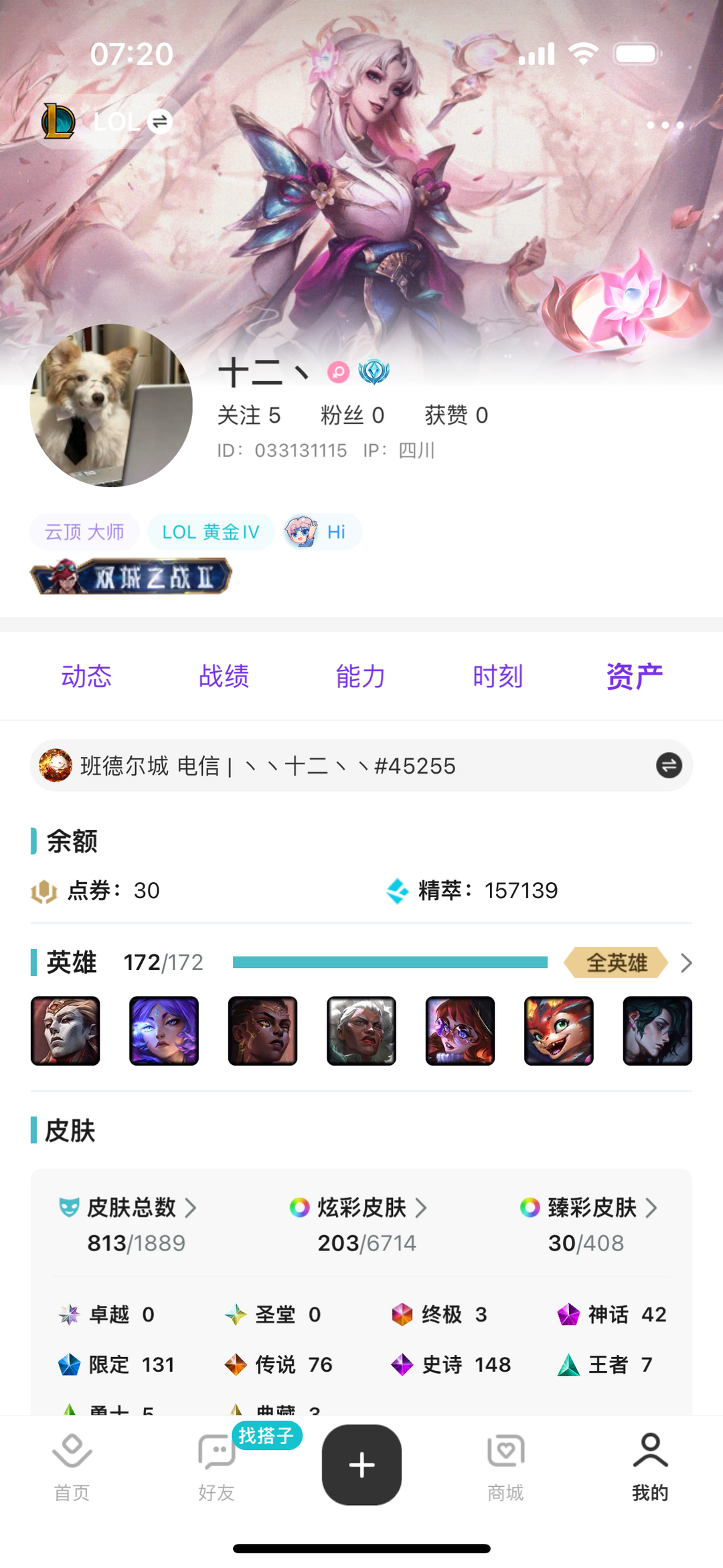This screenshot has width=723, height=1568.
Task: Go to the 首页 home tab
Action: point(72,1466)
